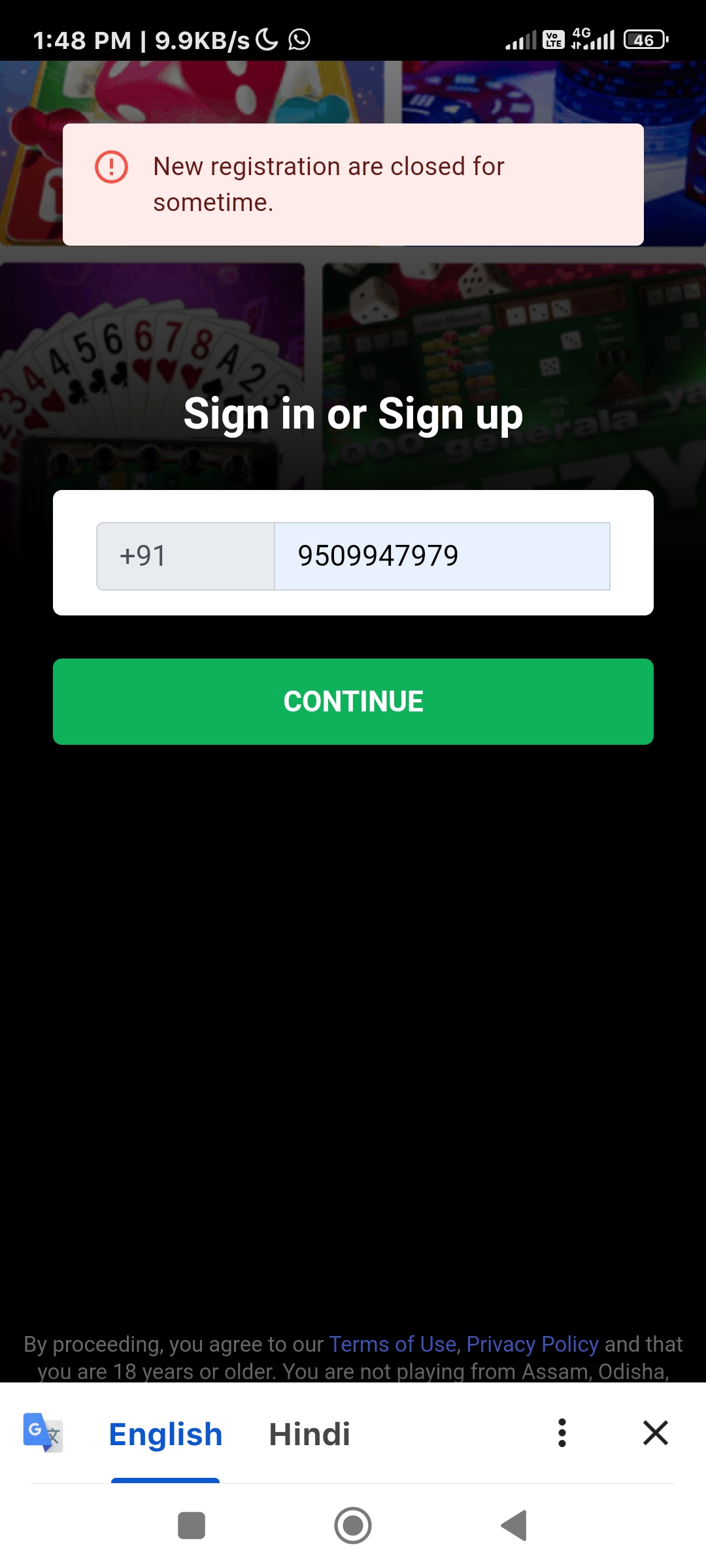Tap the green CONTINUE button
The width and height of the screenshot is (706, 1568).
[x=353, y=702]
